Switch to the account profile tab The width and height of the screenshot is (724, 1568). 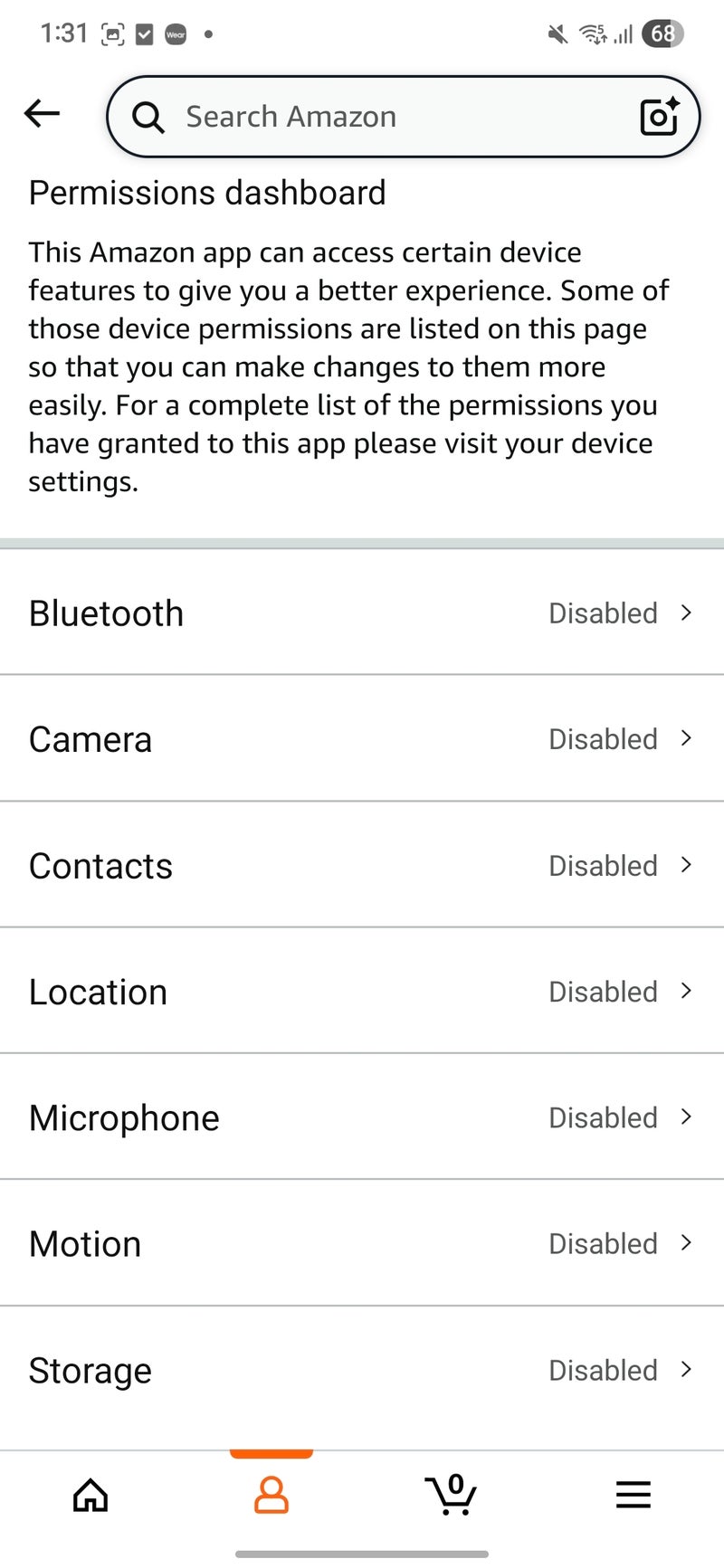click(271, 1495)
